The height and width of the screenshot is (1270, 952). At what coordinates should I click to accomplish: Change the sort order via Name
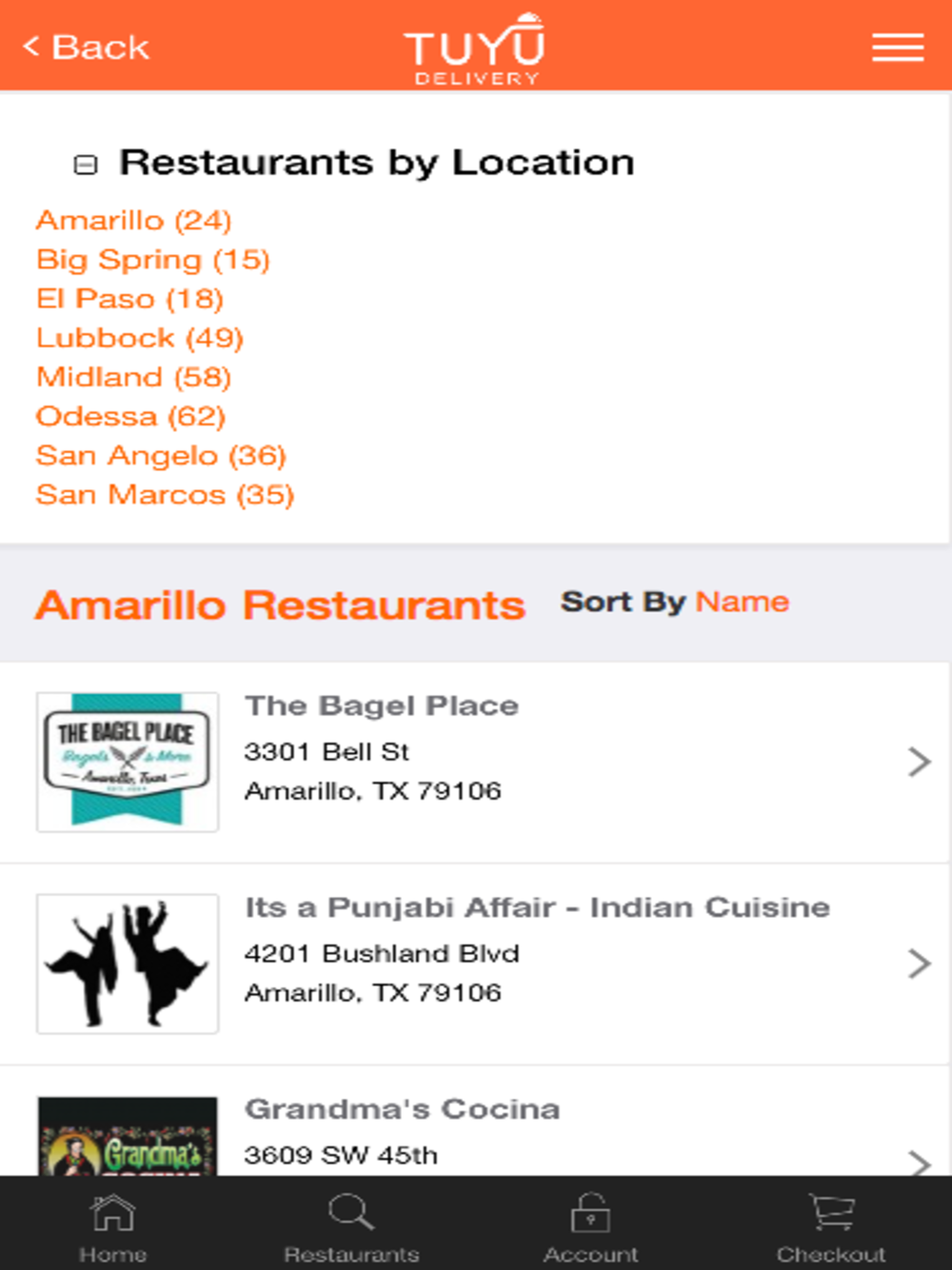click(x=742, y=602)
